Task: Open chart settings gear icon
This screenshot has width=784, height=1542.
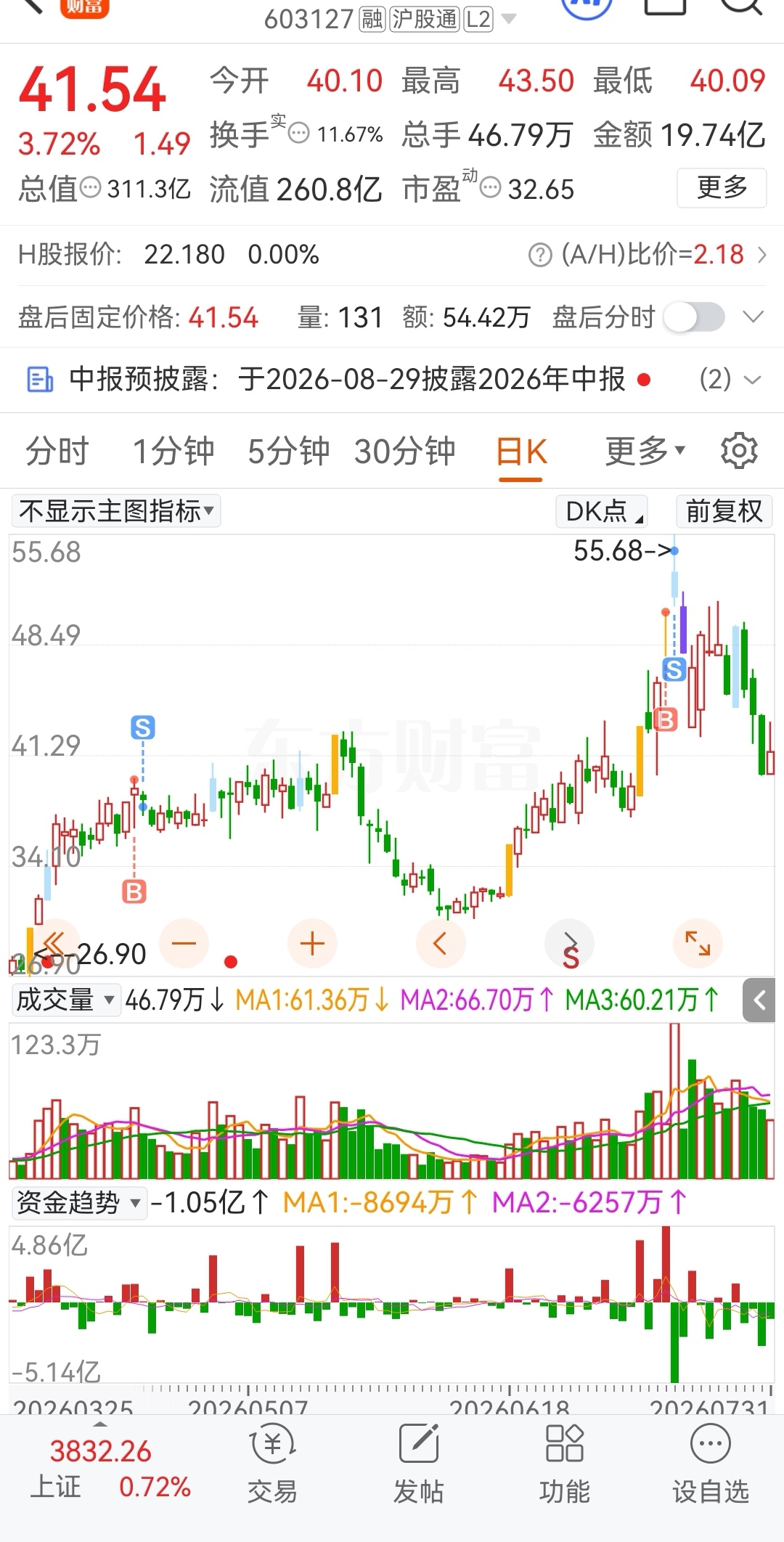Action: [739, 451]
